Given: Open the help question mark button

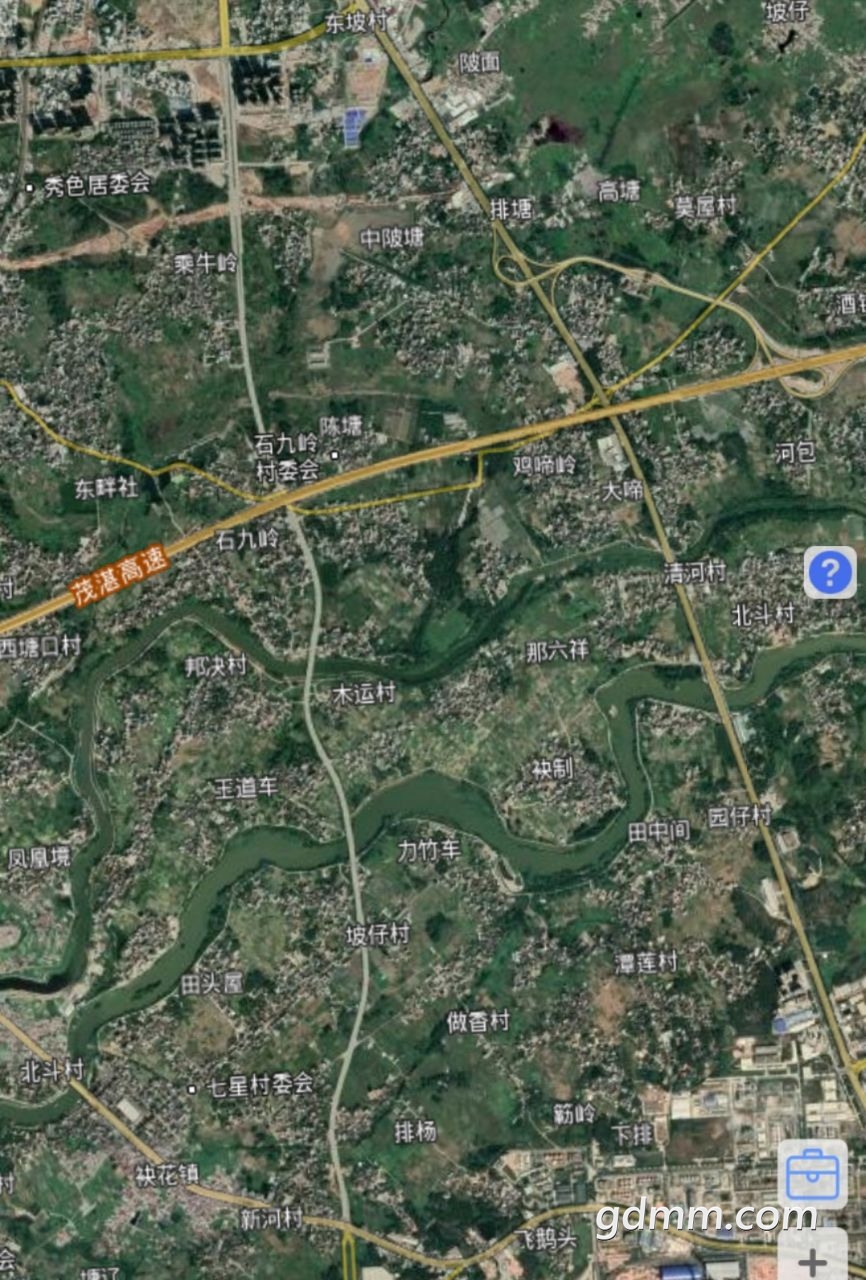Looking at the screenshot, I should pos(830,573).
